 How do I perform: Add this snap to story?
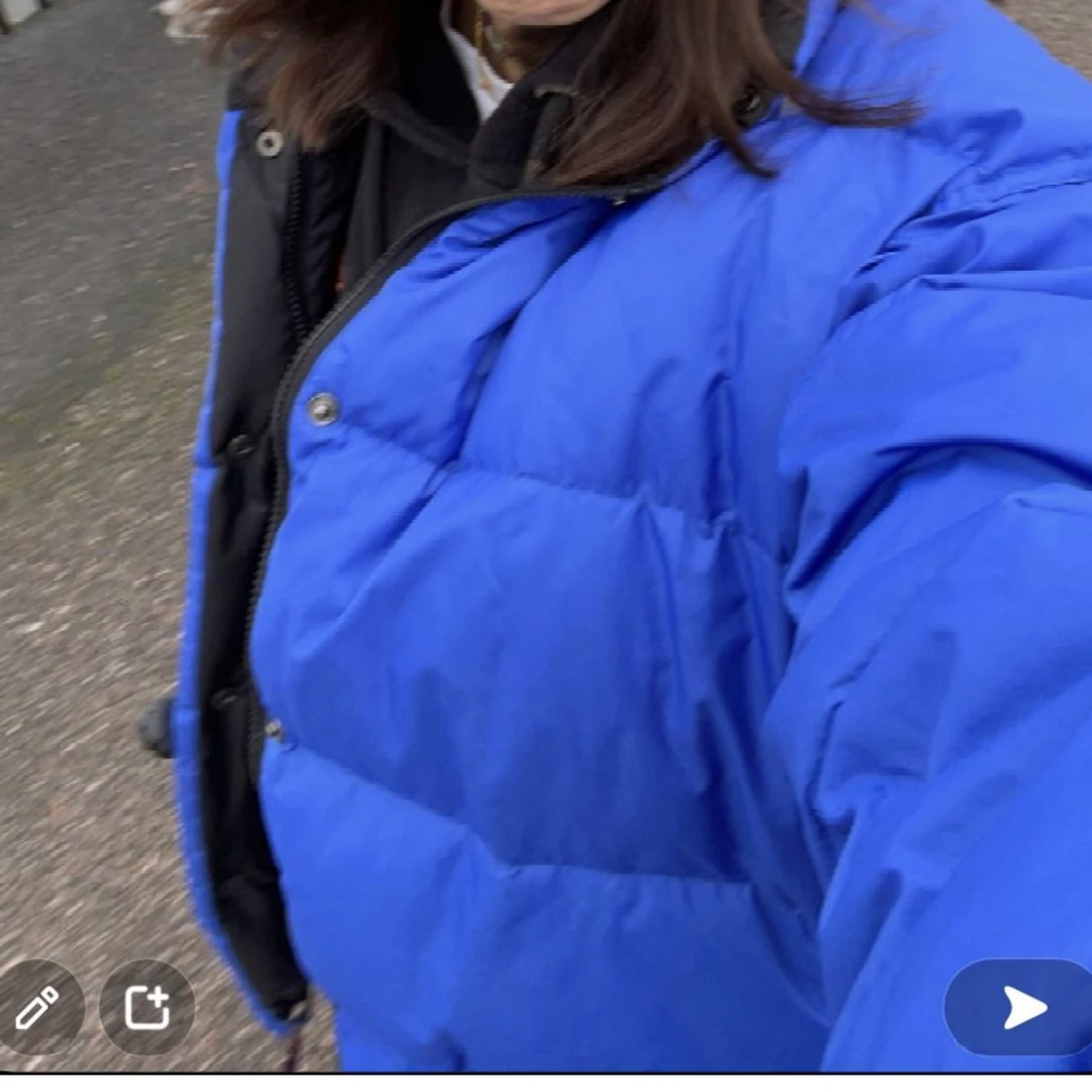point(148,1008)
